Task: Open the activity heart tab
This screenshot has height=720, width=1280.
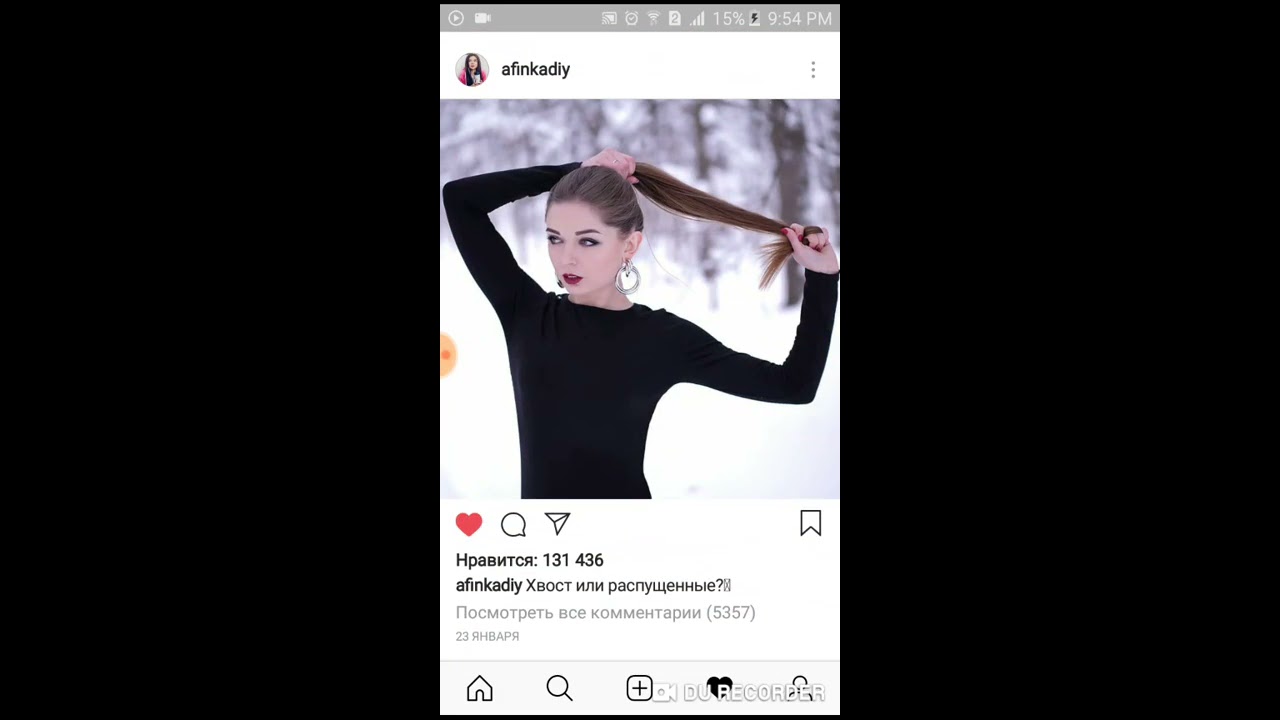Action: tap(719, 688)
